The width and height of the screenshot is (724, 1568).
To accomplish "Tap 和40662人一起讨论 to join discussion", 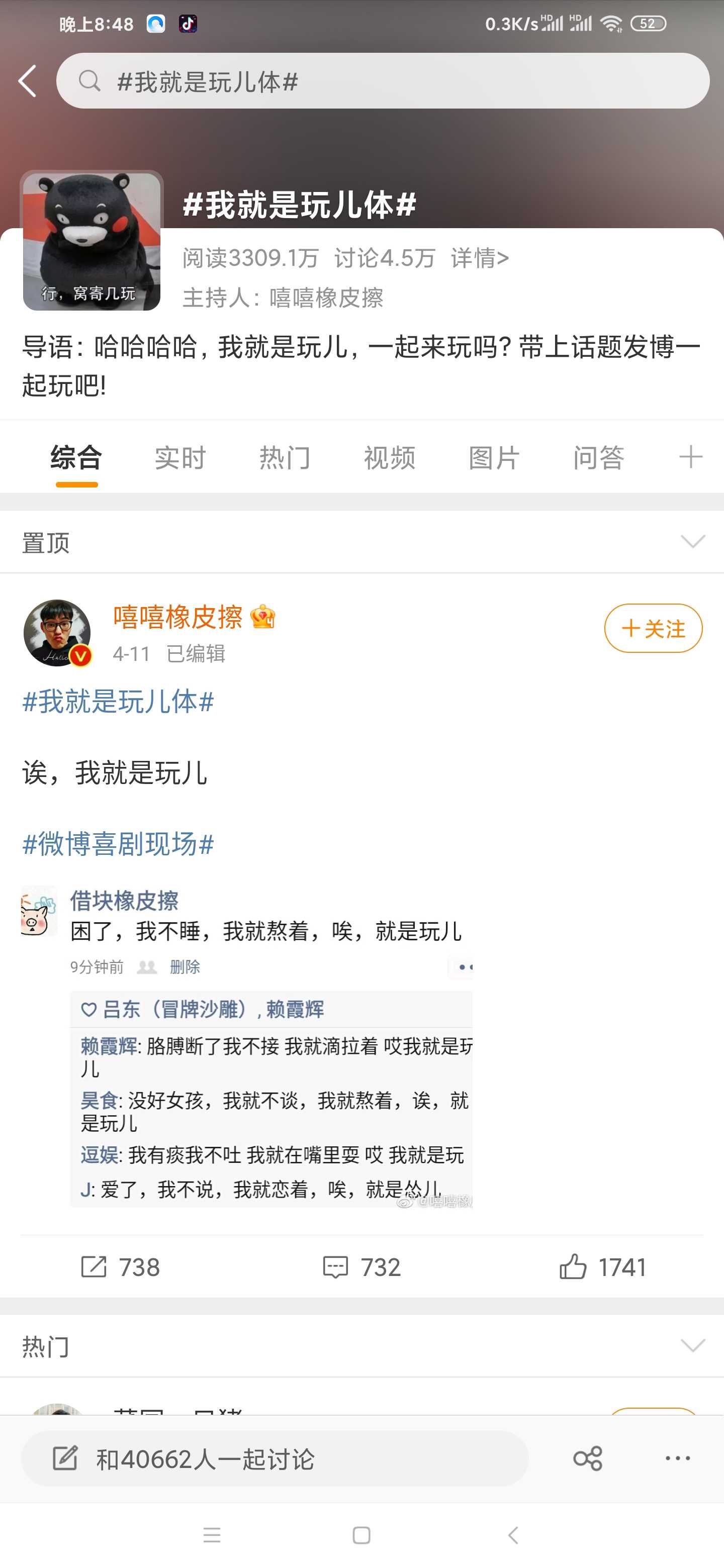I will 275,1458.
